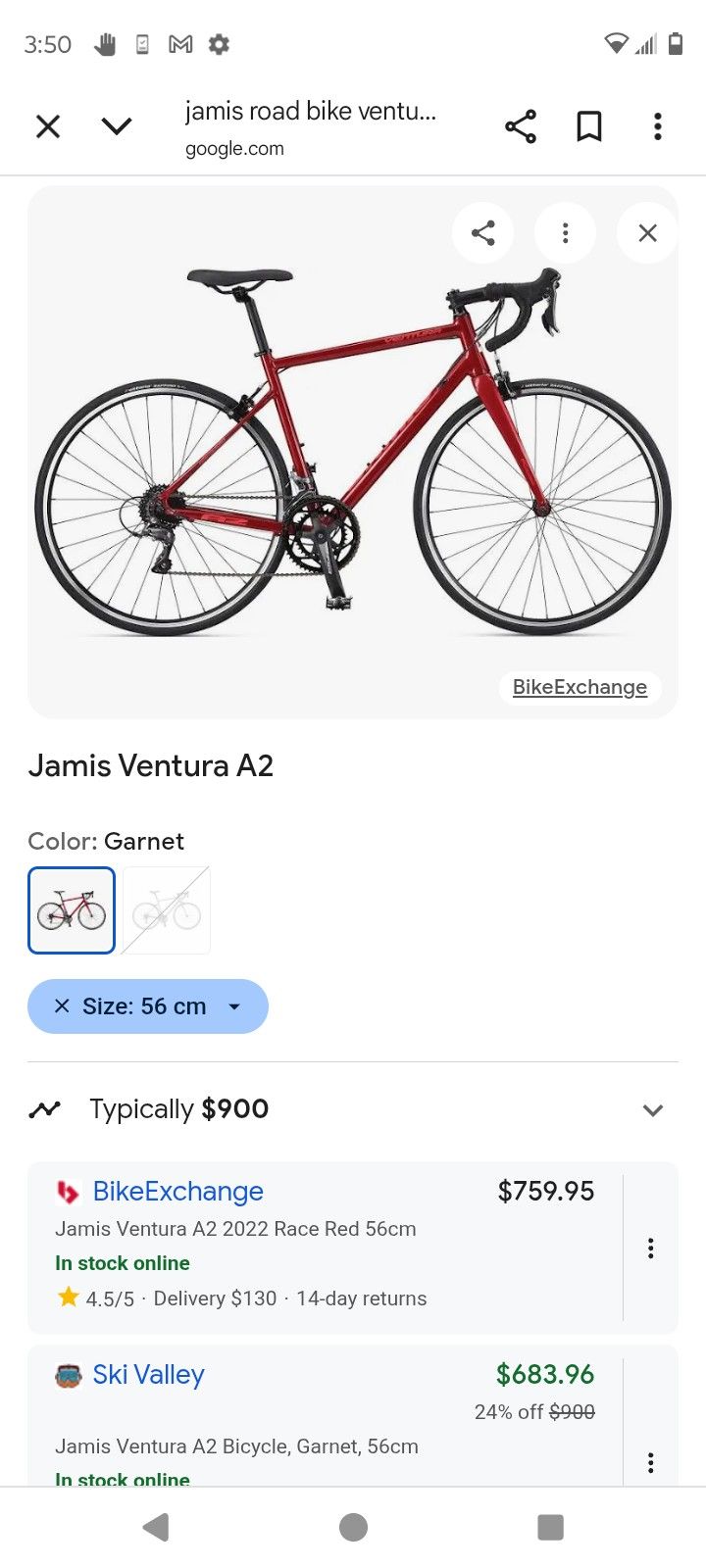Screen dimensions: 706x1568
Task: Expand the Typically $900 price insights
Action: [652, 1109]
